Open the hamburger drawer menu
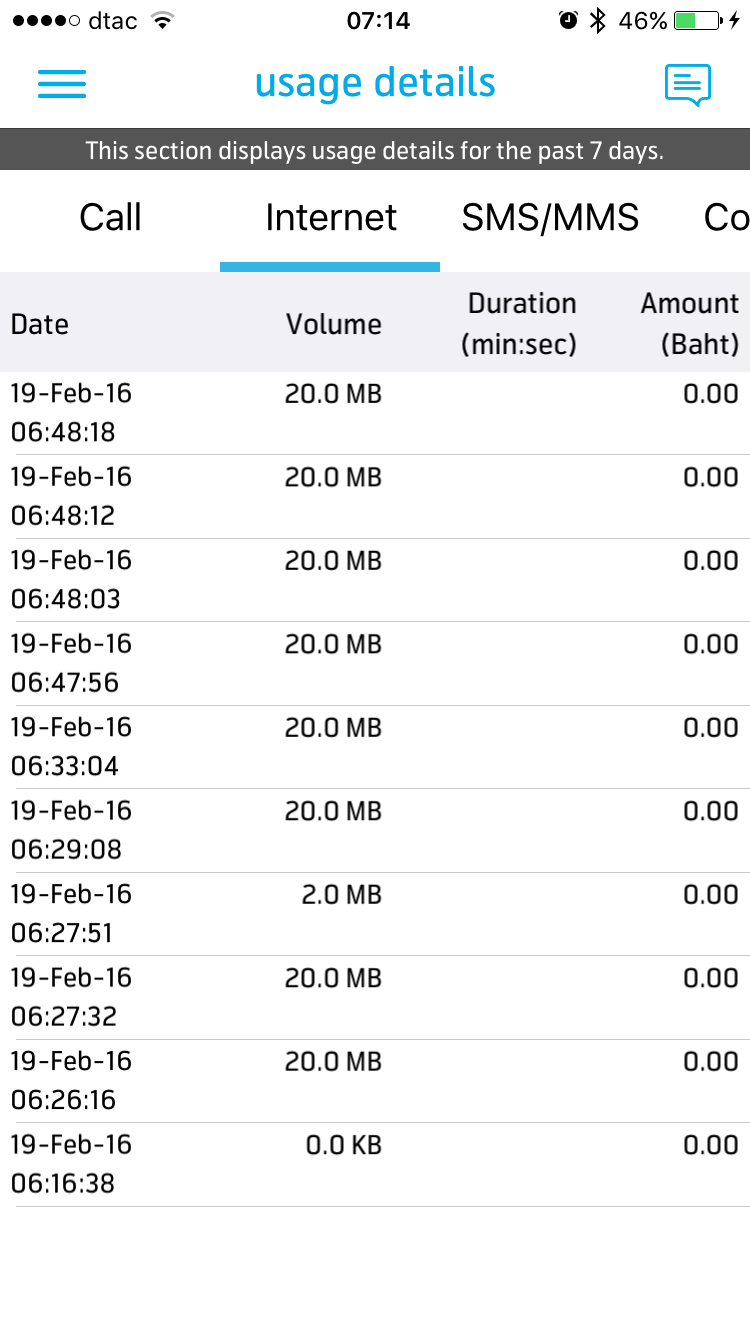Viewport: 750px width, 1334px height. pos(62,84)
